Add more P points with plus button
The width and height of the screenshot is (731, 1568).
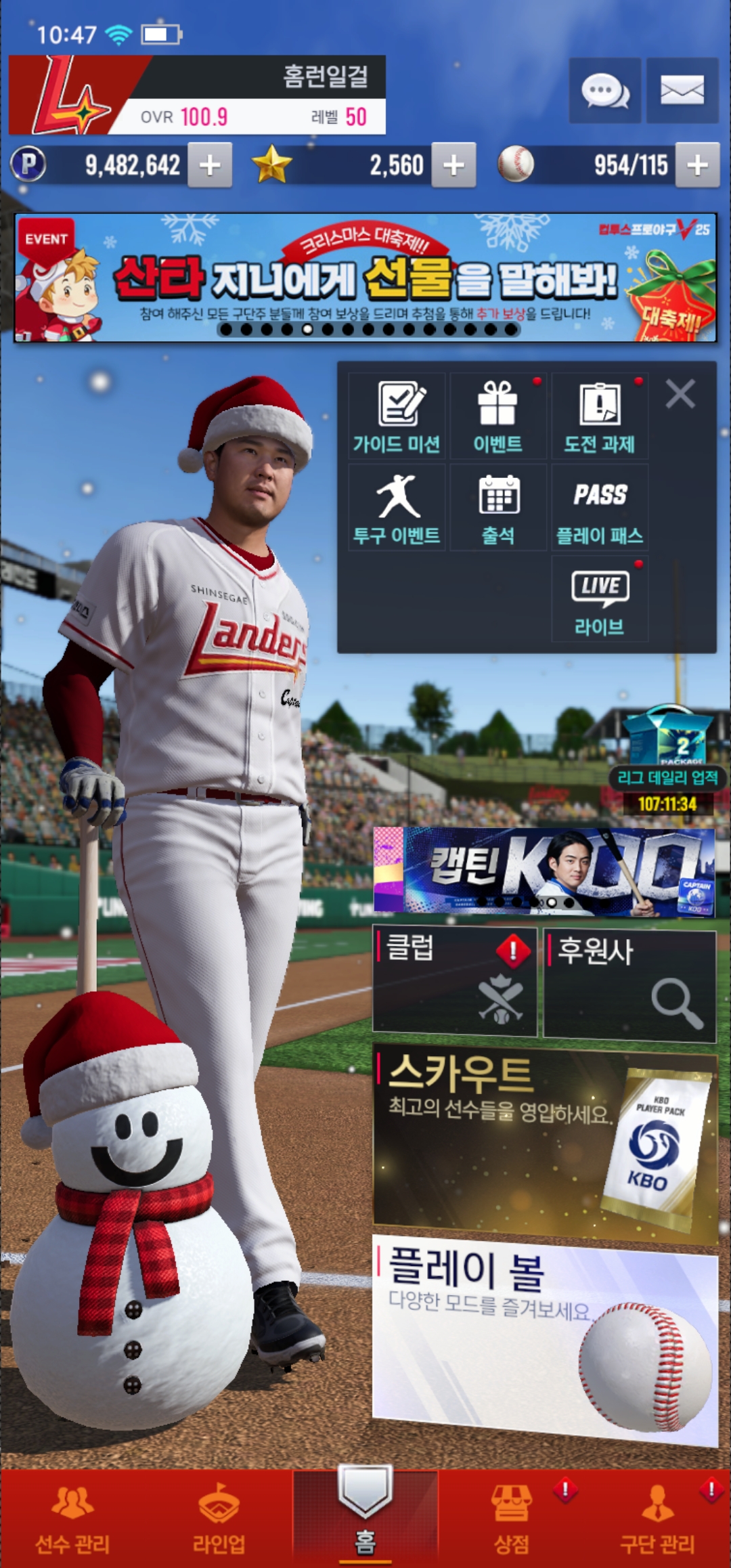click(x=210, y=165)
